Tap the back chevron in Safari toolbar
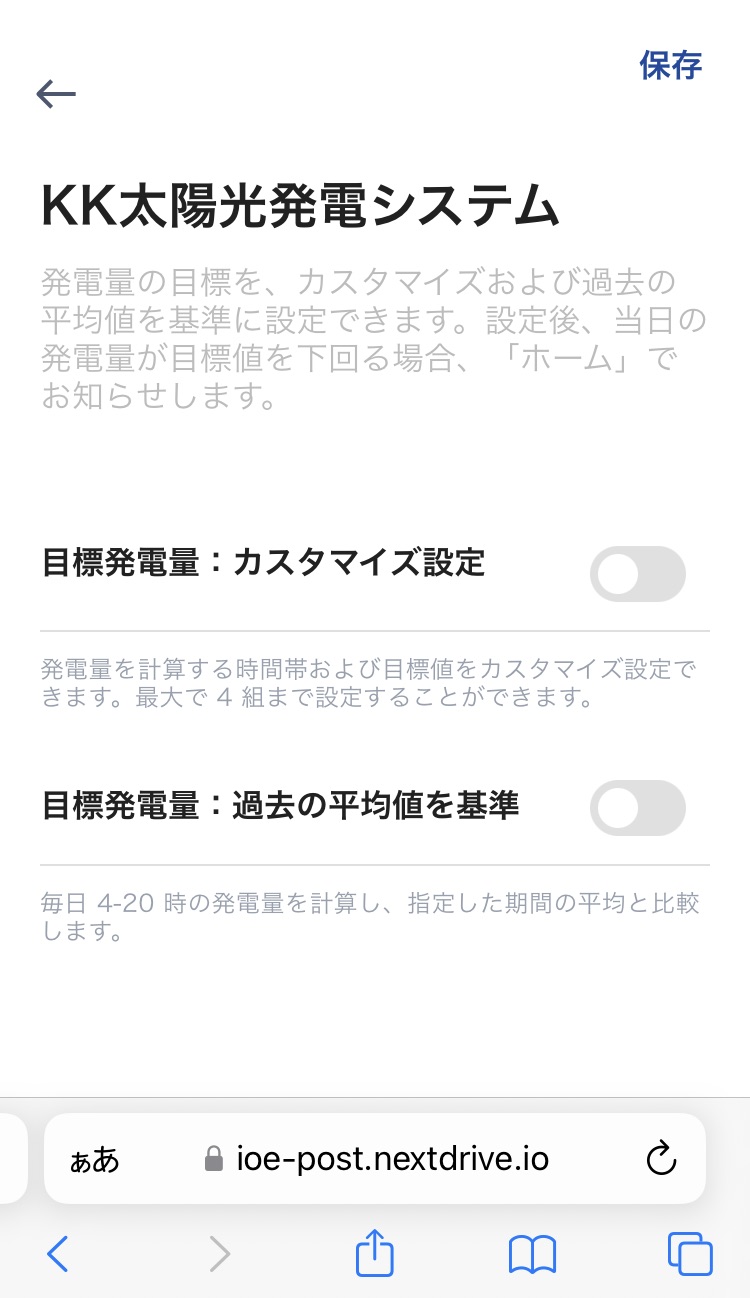This screenshot has height=1298, width=750. (57, 1253)
